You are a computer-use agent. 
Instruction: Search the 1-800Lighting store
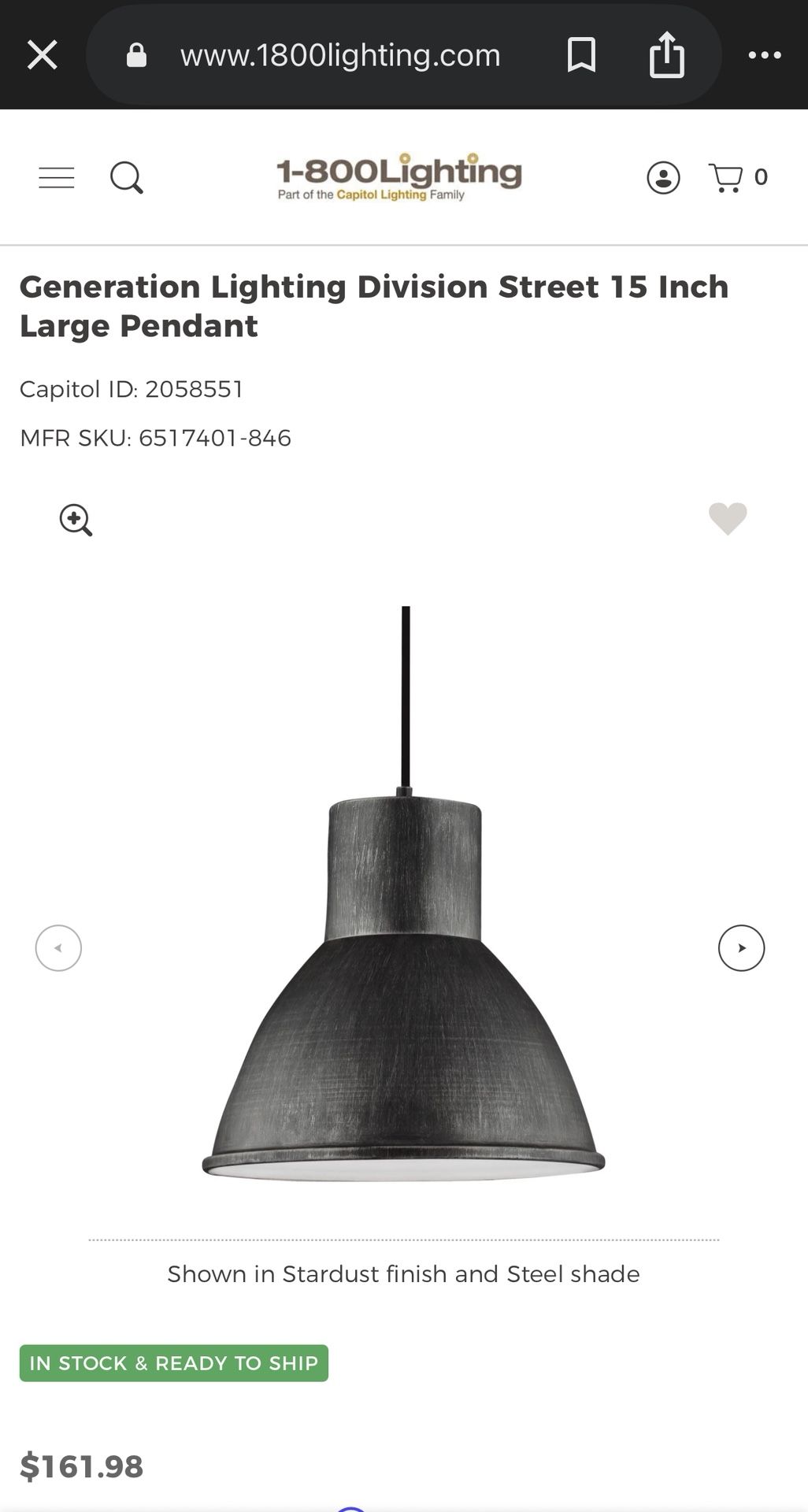click(126, 177)
